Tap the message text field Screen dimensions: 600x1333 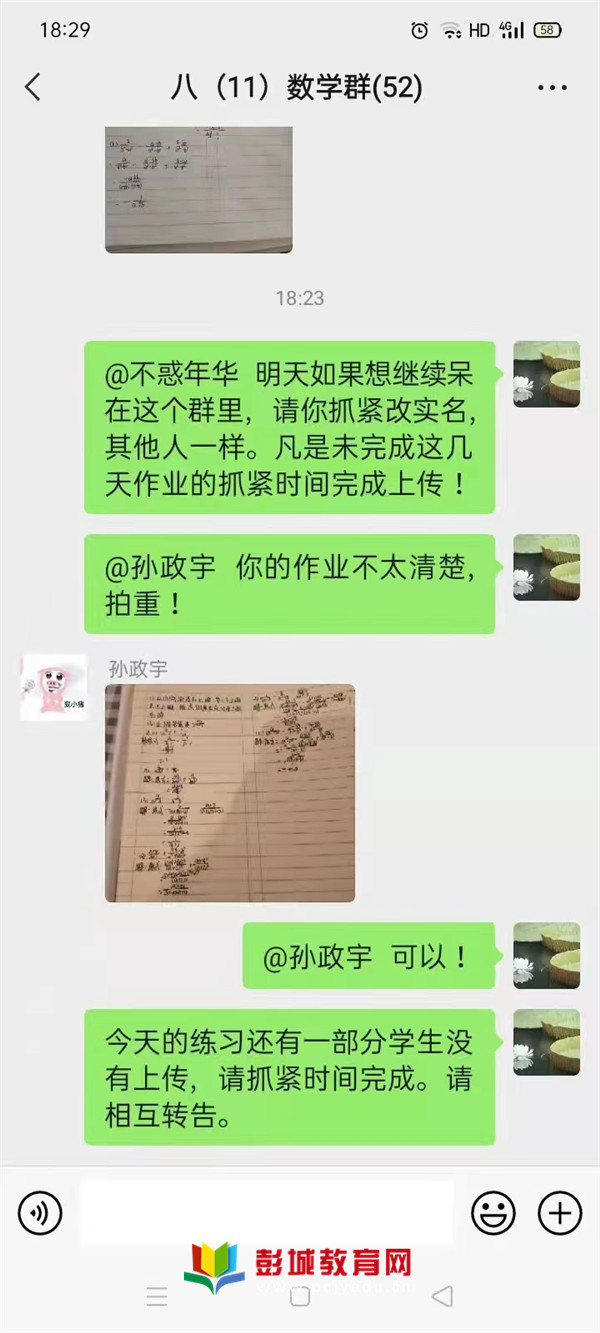266,1213
